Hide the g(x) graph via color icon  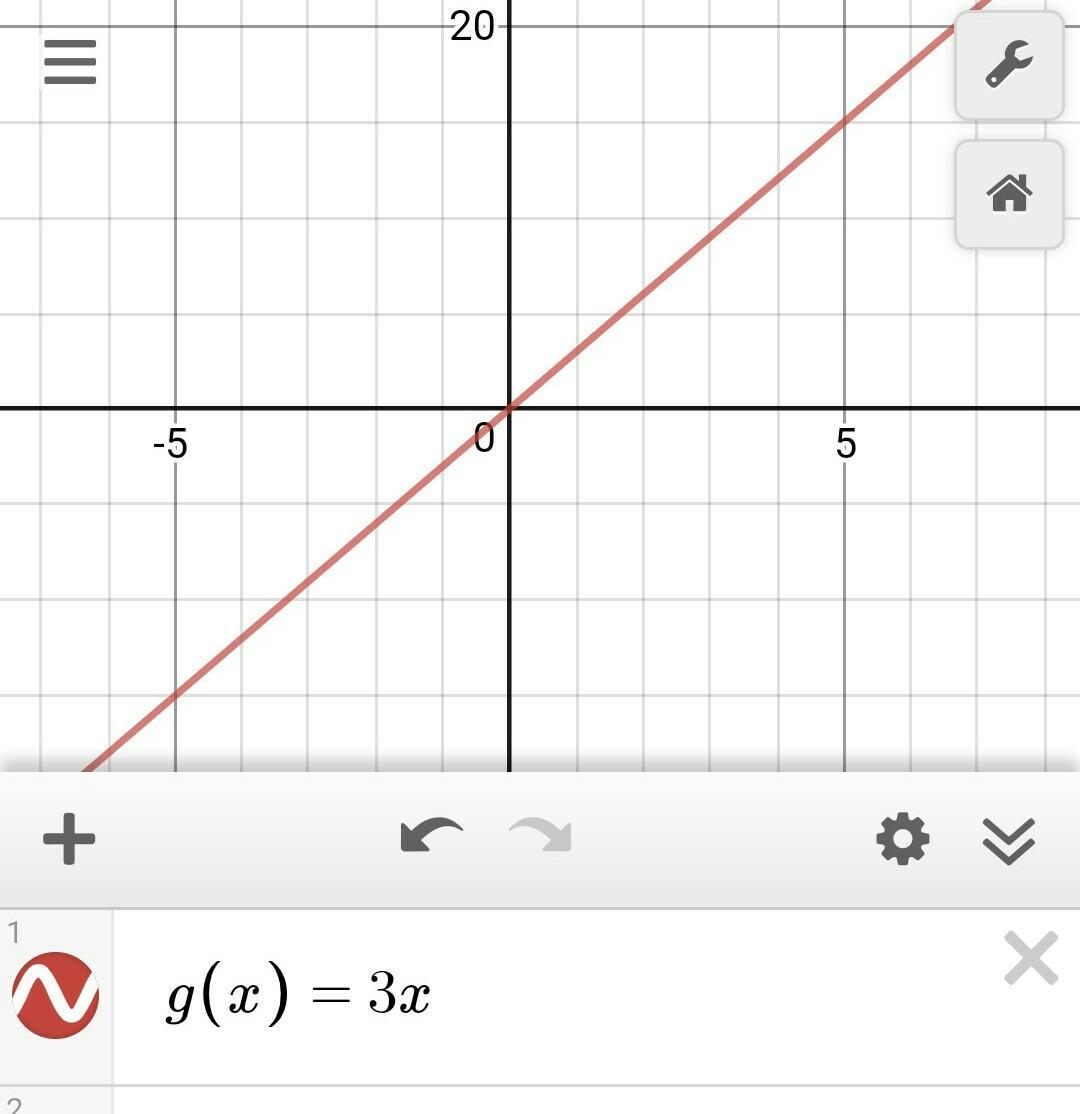tap(55, 996)
